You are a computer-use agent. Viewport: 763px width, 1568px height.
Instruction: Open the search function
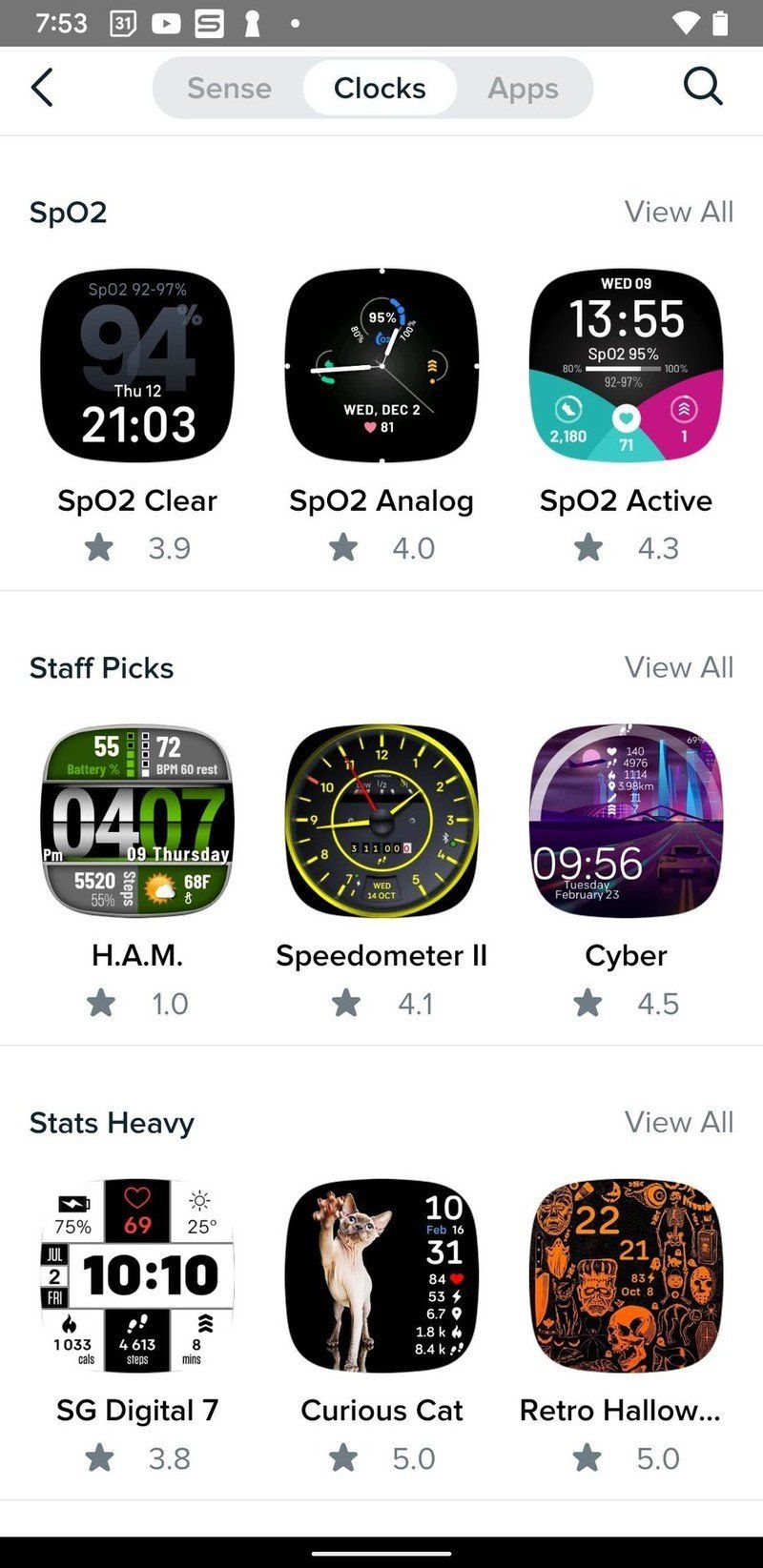coord(703,86)
